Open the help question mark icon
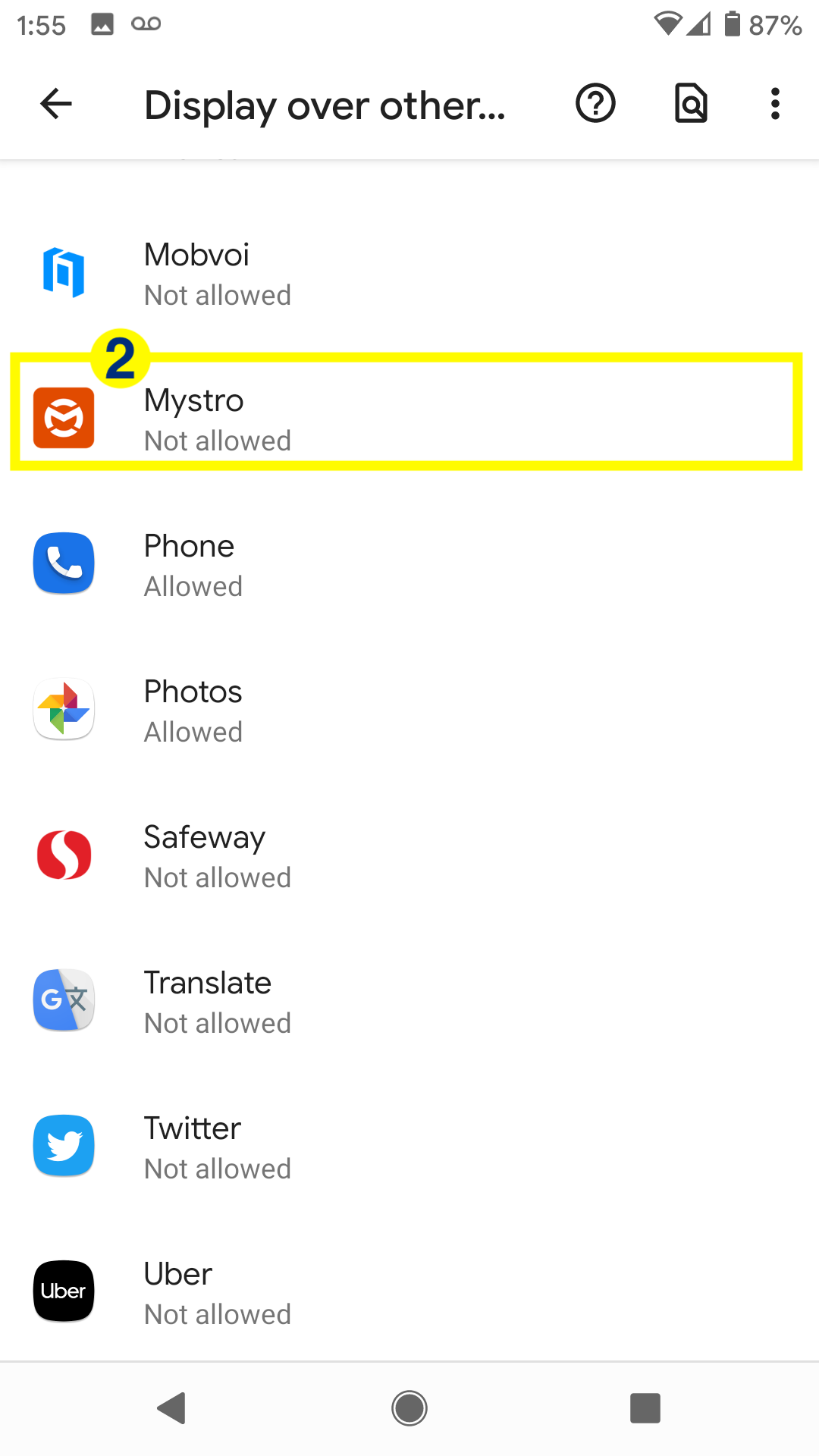The image size is (819, 1456). point(595,104)
